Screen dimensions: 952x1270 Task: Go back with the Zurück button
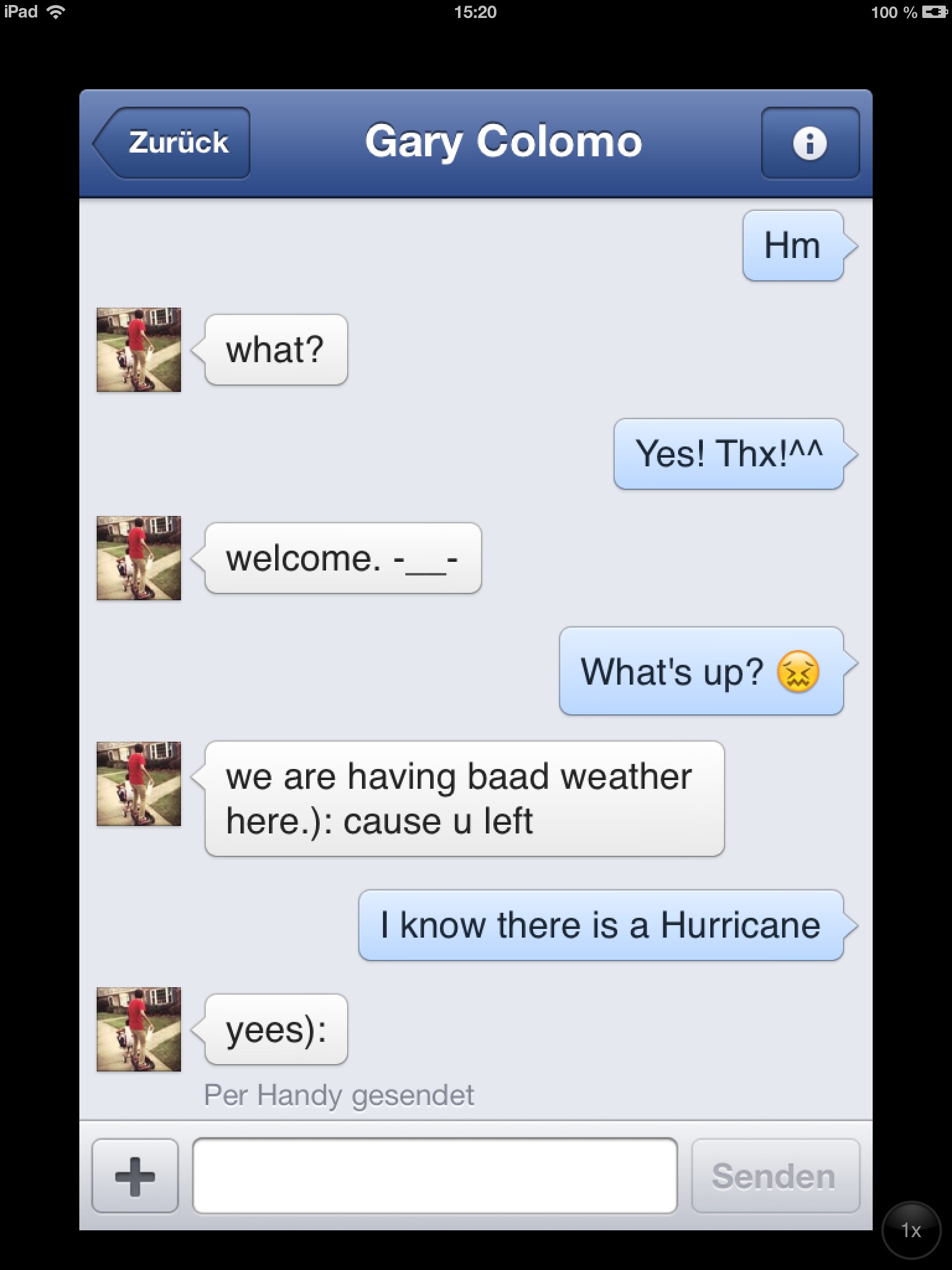click(x=174, y=143)
